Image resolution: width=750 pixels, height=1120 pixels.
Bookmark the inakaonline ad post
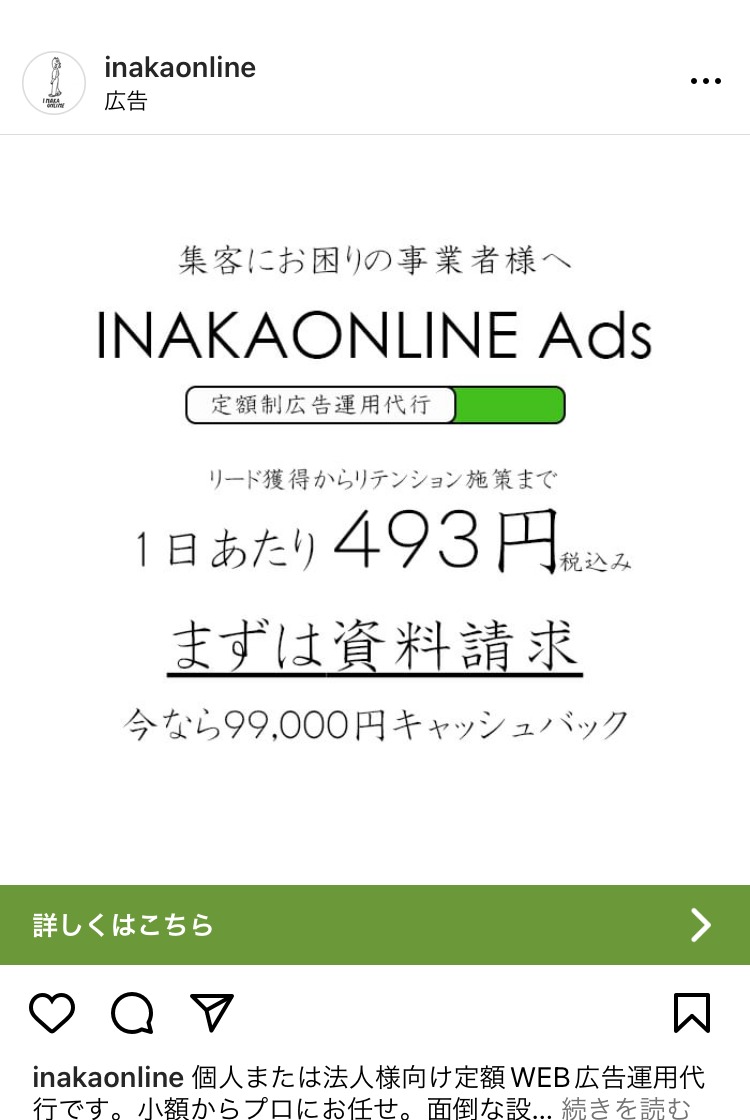(692, 1013)
